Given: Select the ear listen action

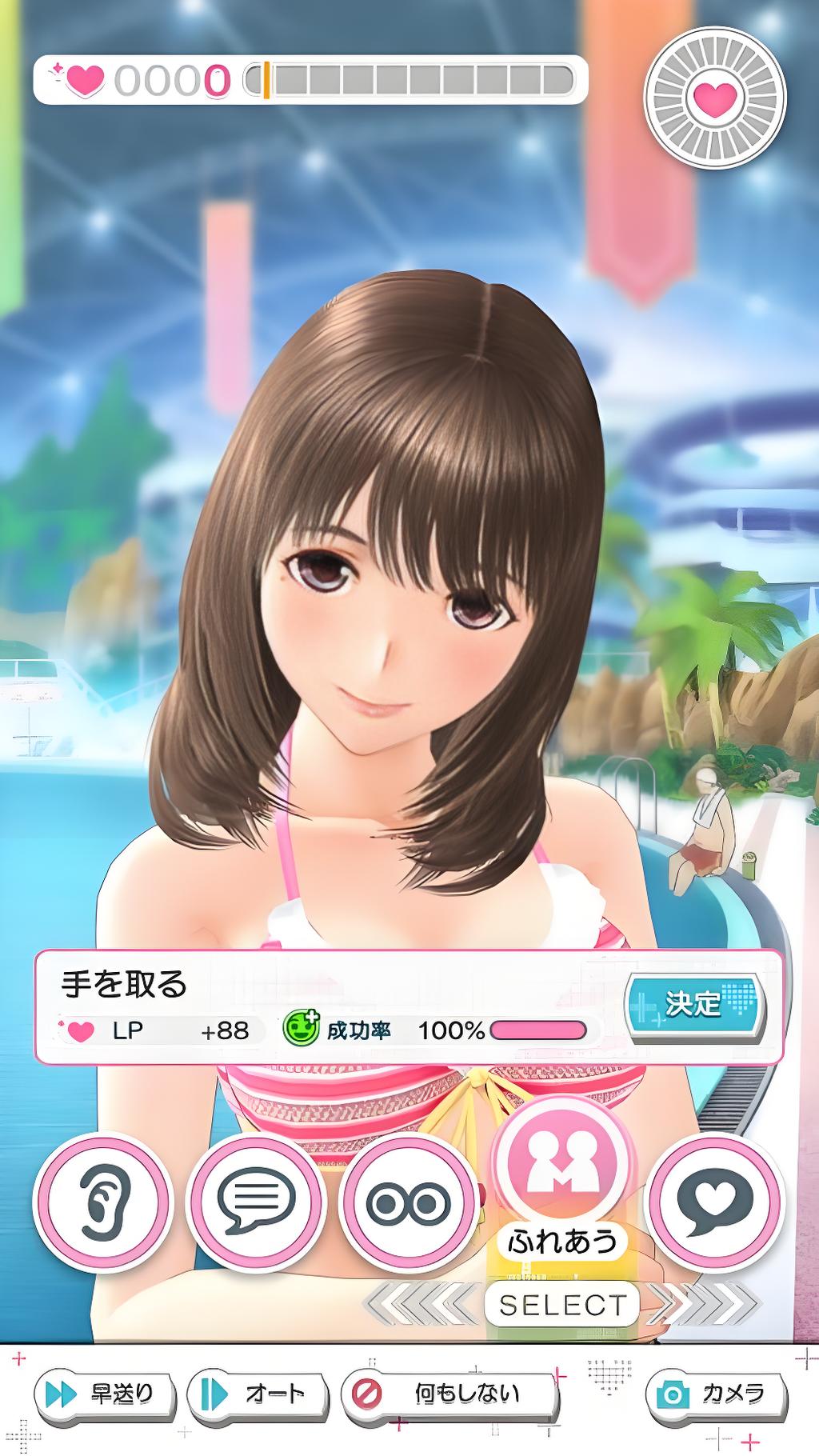Looking at the screenshot, I should point(102,1202).
